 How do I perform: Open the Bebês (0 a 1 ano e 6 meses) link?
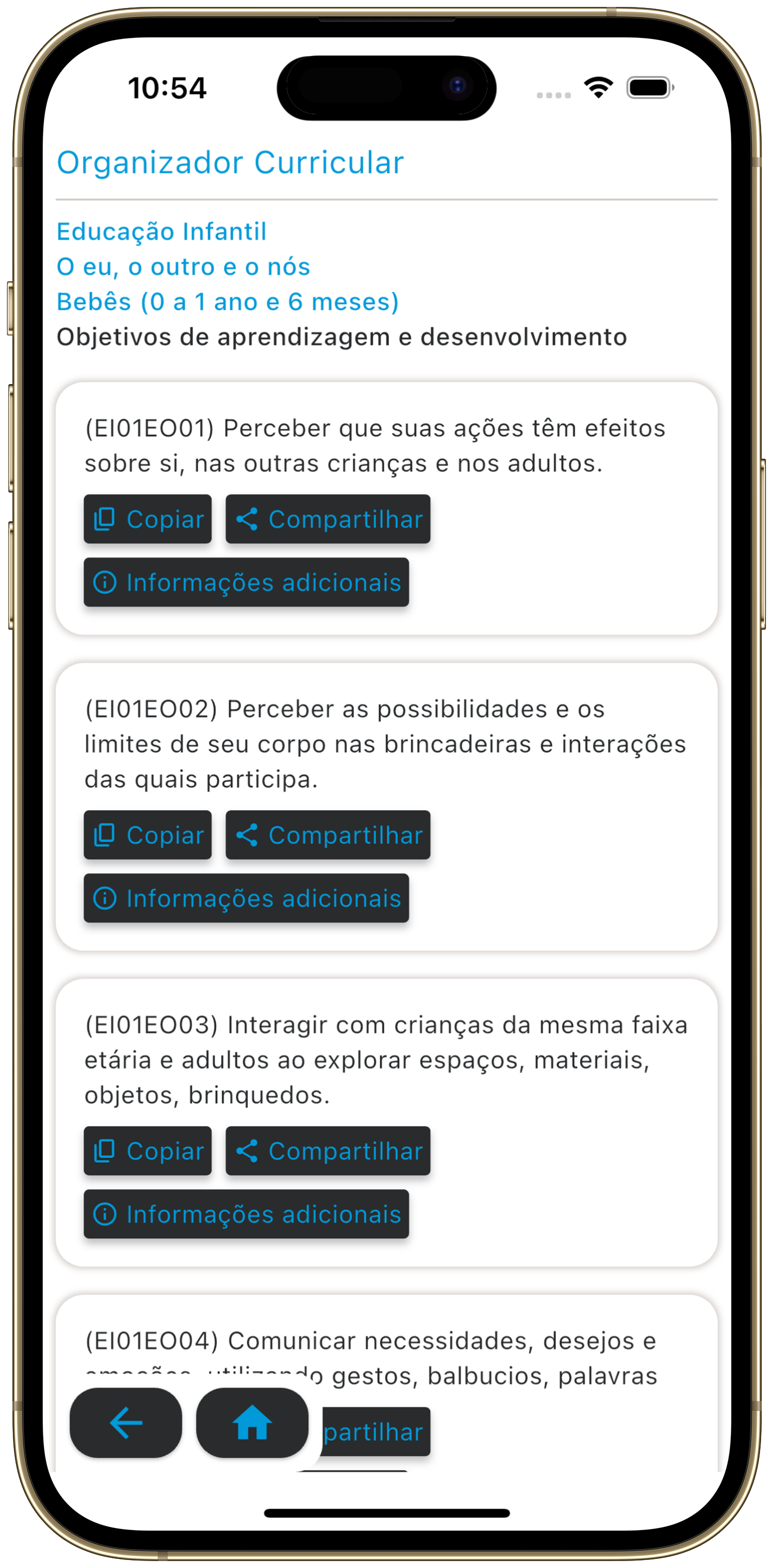227,302
